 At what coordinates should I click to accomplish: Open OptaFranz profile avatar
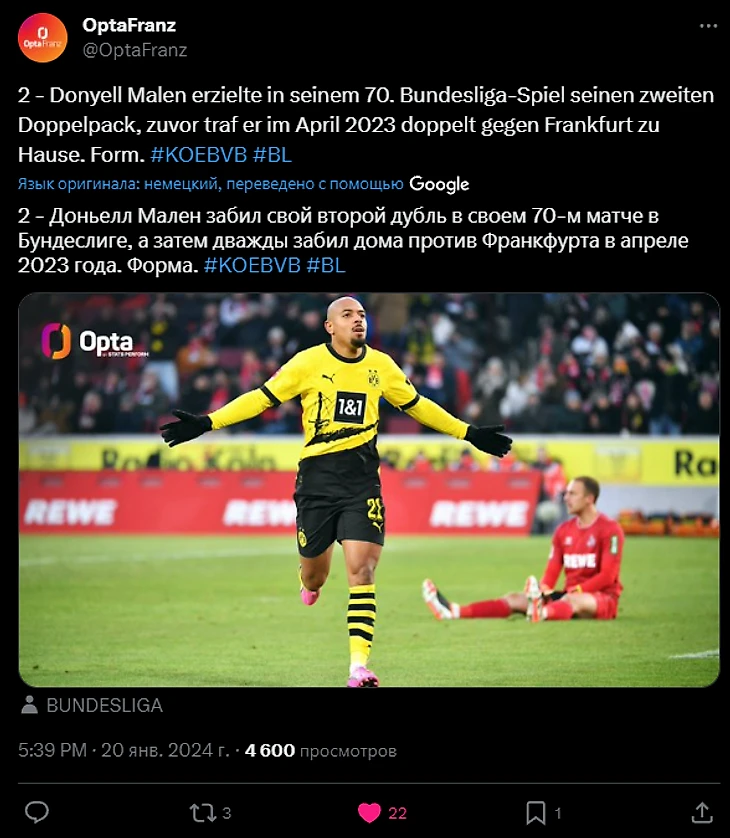click(x=43, y=38)
